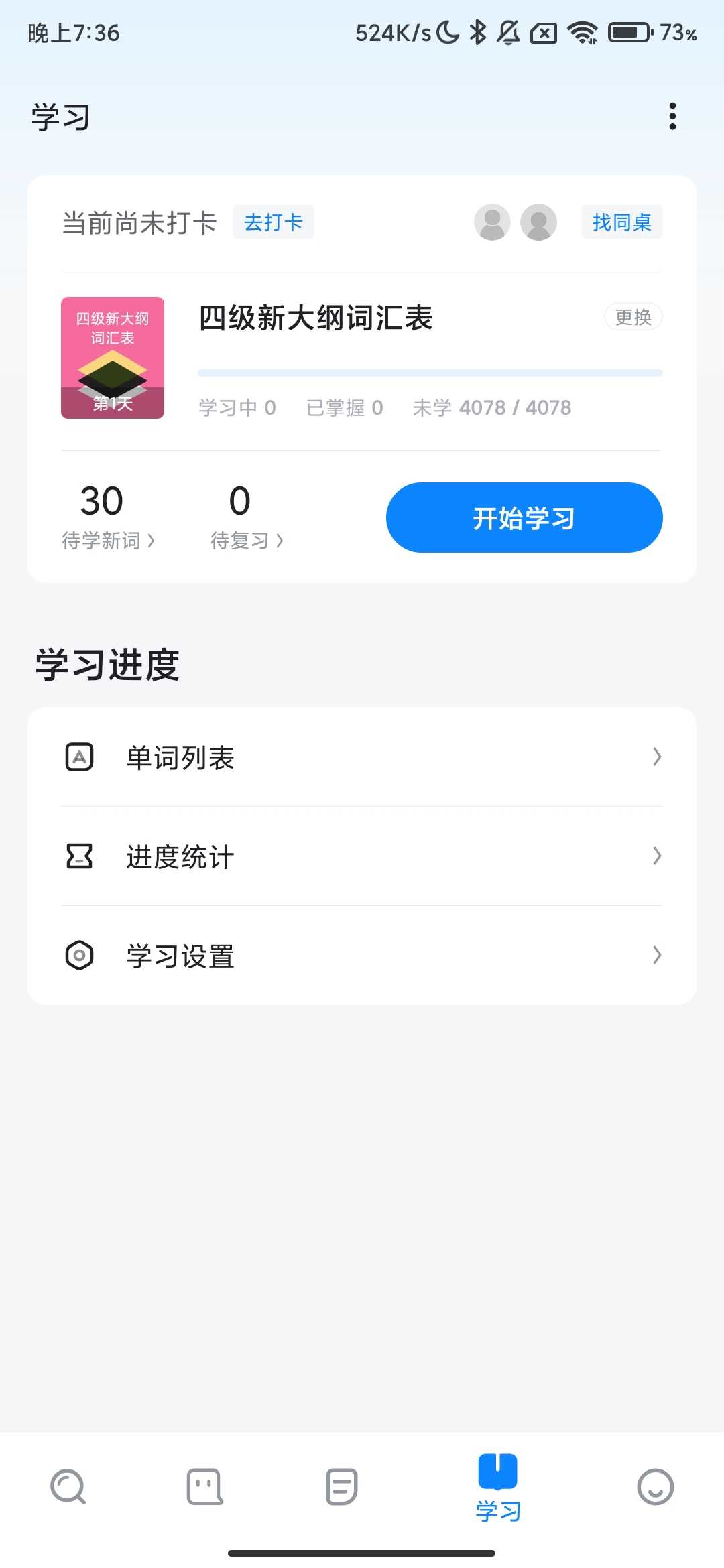The image size is (724, 1568).
Task: Tap 去打卡 to check in
Action: click(x=274, y=222)
